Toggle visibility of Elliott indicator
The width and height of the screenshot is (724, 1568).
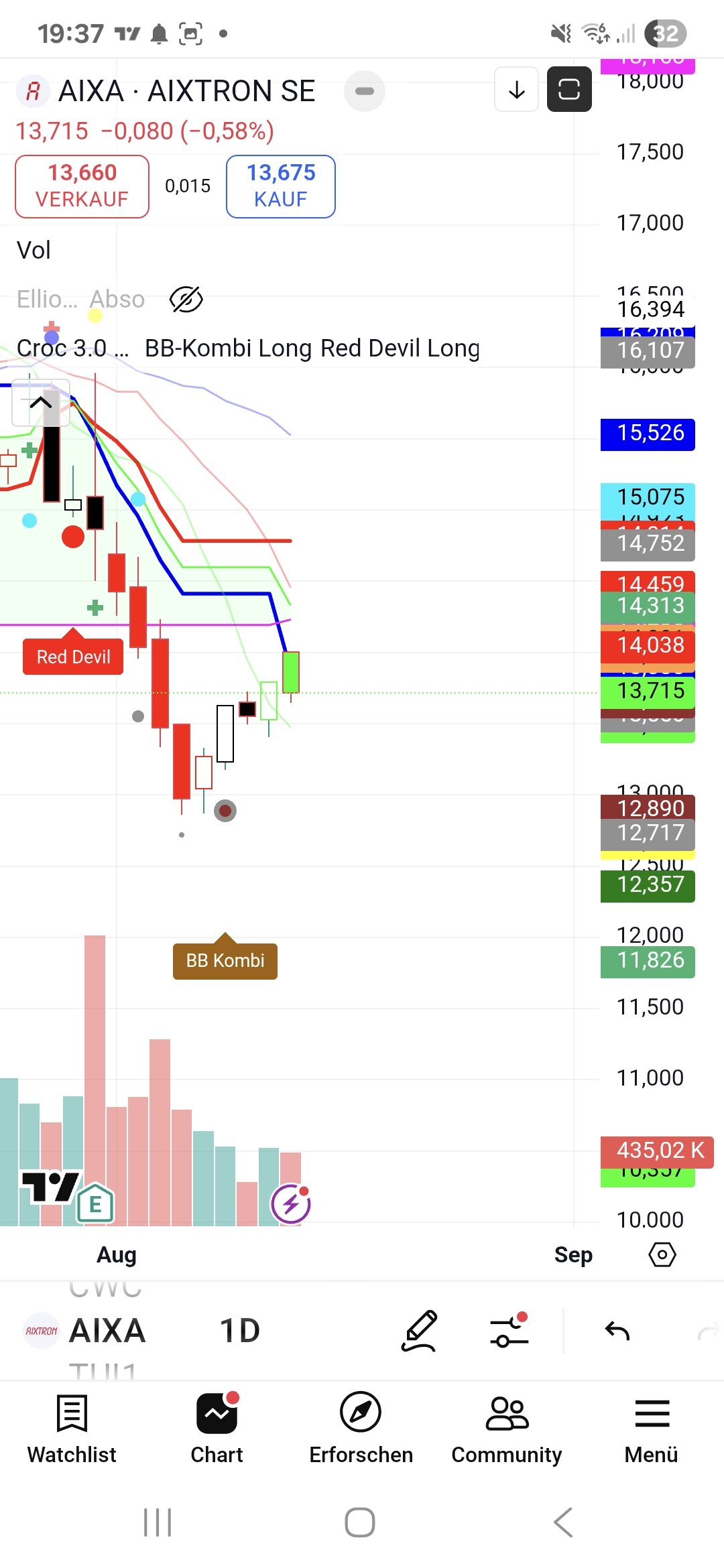pos(186,300)
